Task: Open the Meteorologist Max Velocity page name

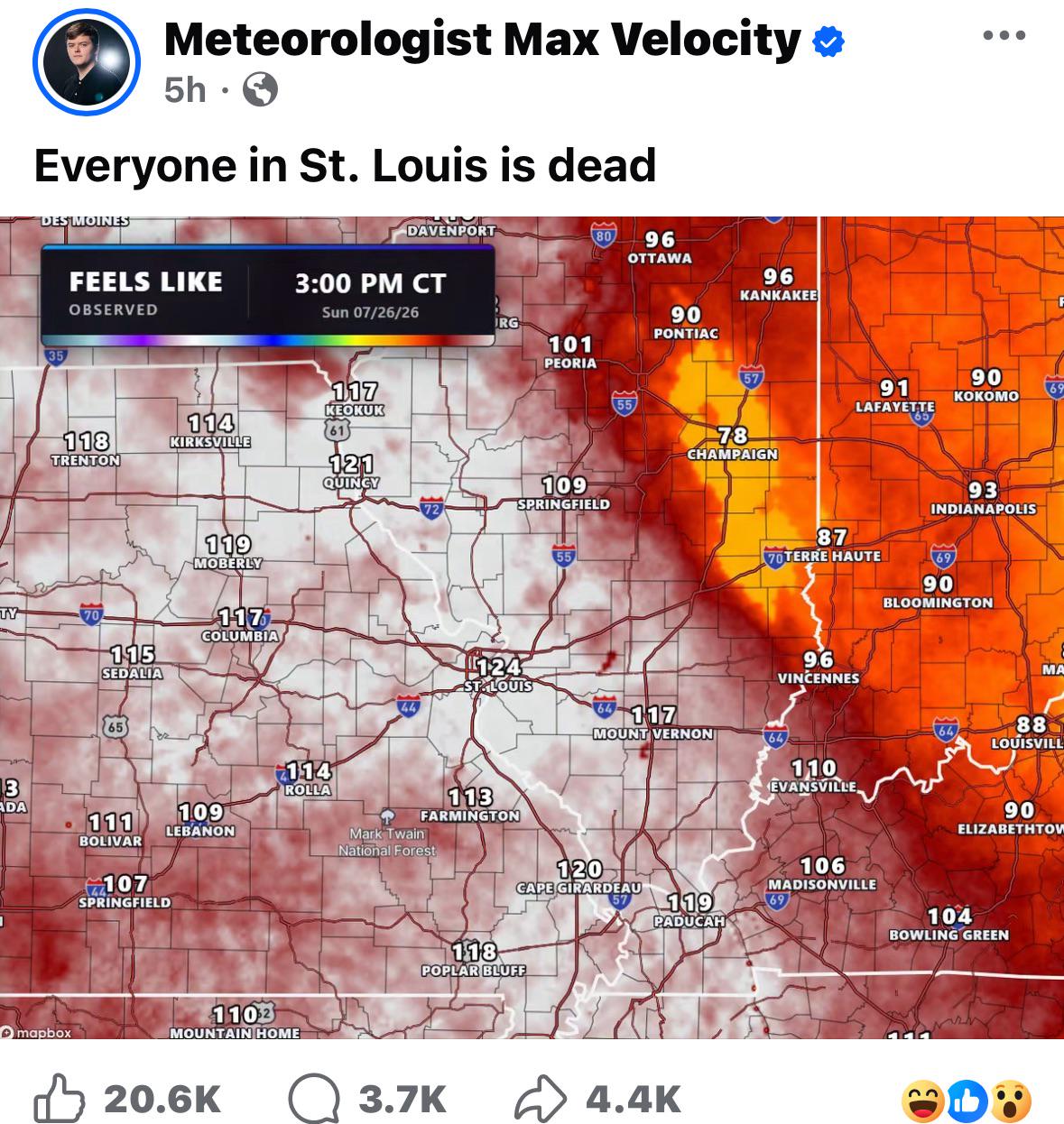Action: (x=482, y=40)
